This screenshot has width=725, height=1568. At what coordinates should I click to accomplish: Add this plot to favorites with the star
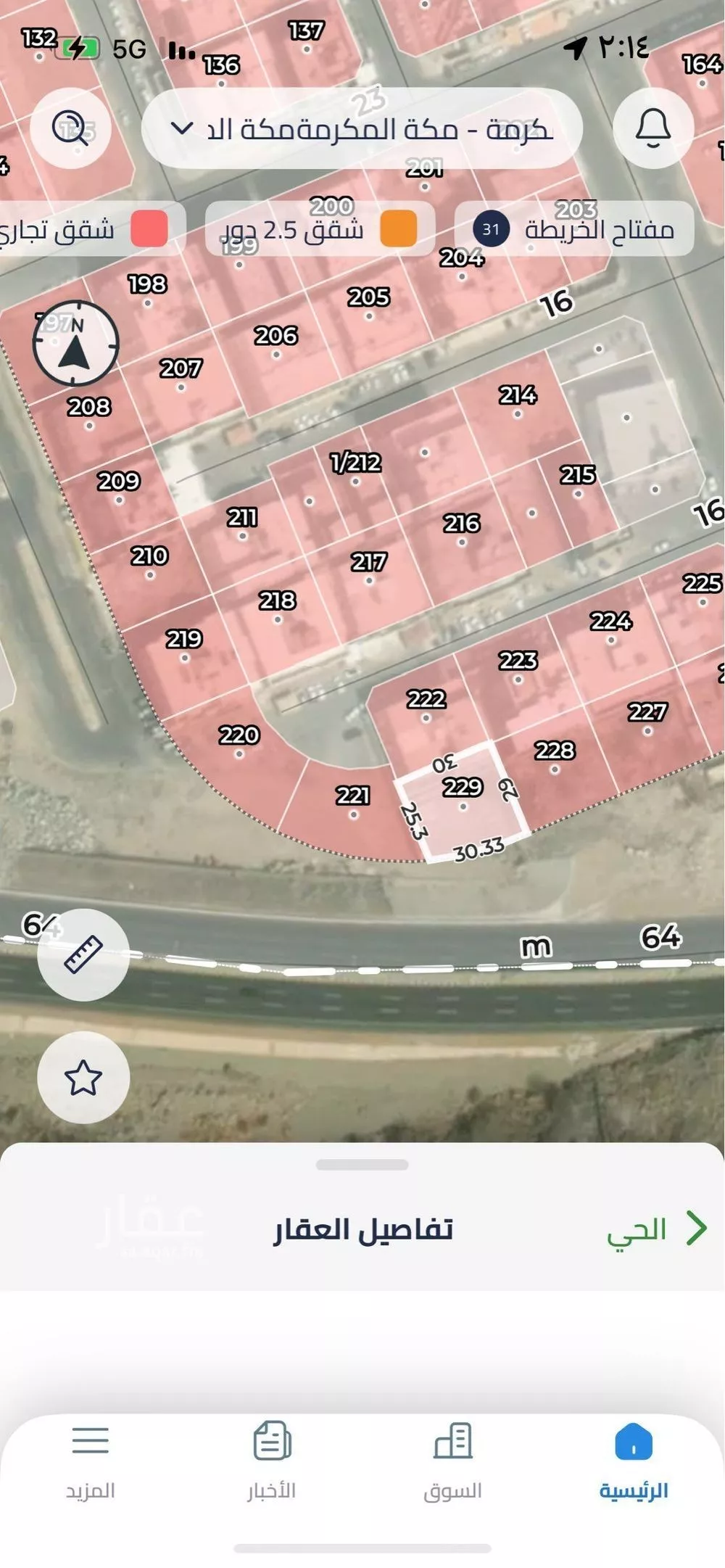(x=83, y=1077)
